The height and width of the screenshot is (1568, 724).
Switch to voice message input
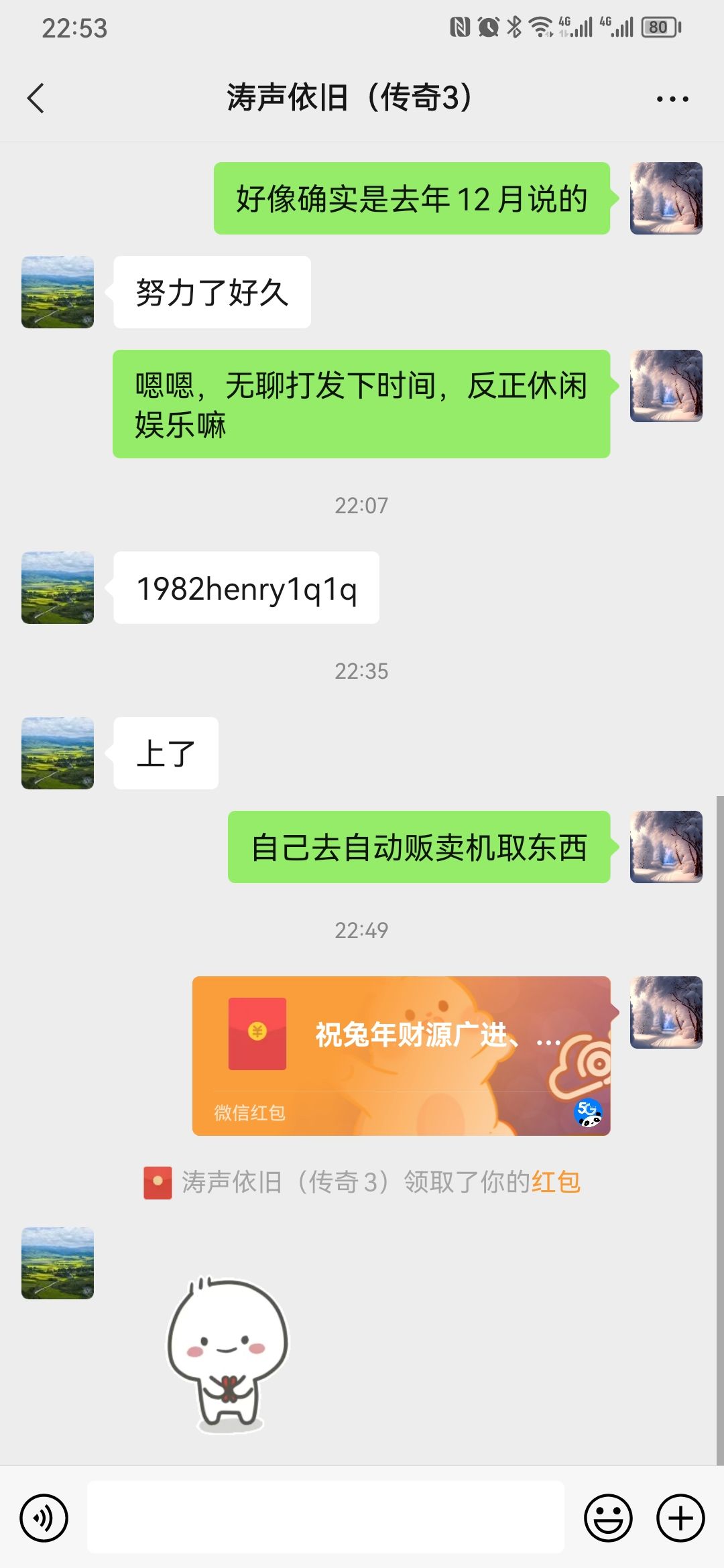point(44,1517)
